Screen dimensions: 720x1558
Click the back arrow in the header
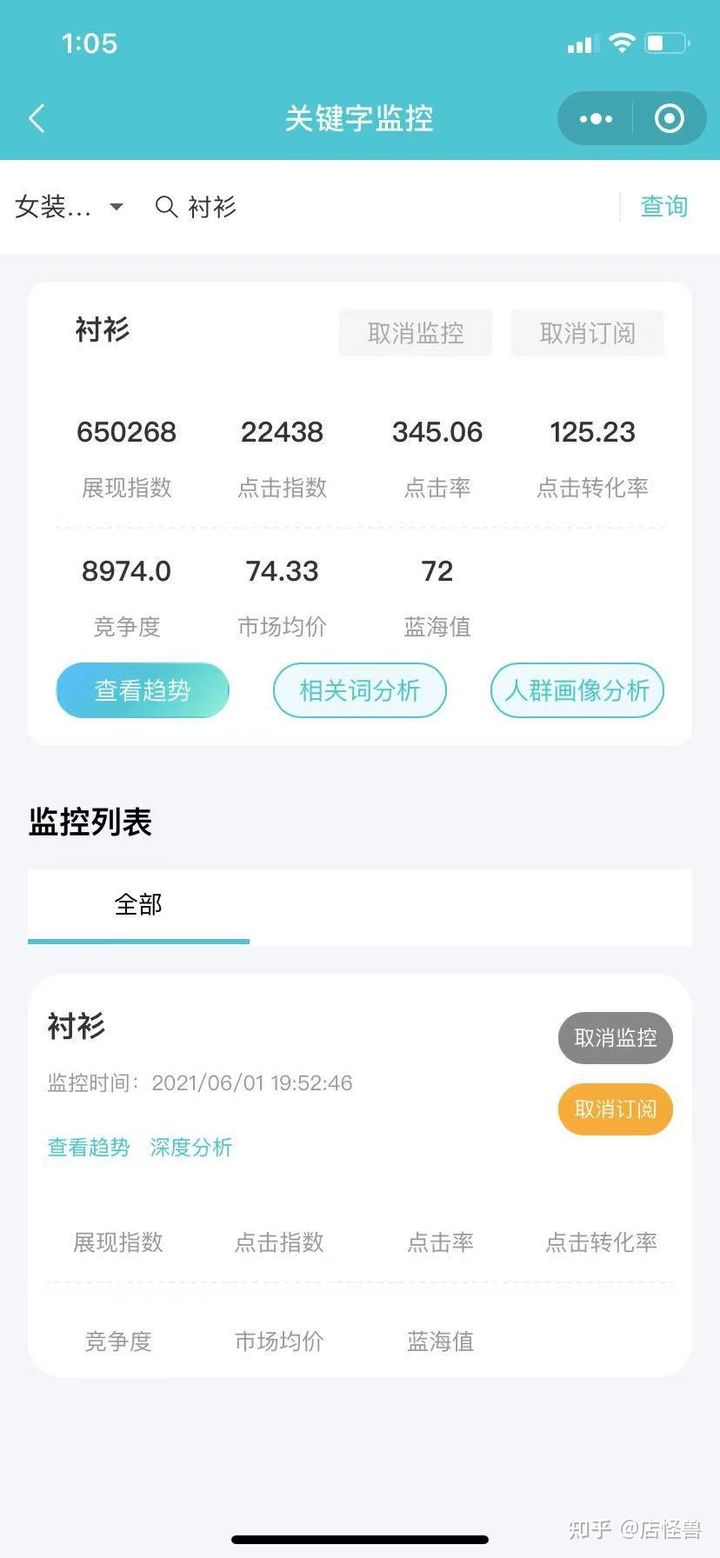coord(37,118)
